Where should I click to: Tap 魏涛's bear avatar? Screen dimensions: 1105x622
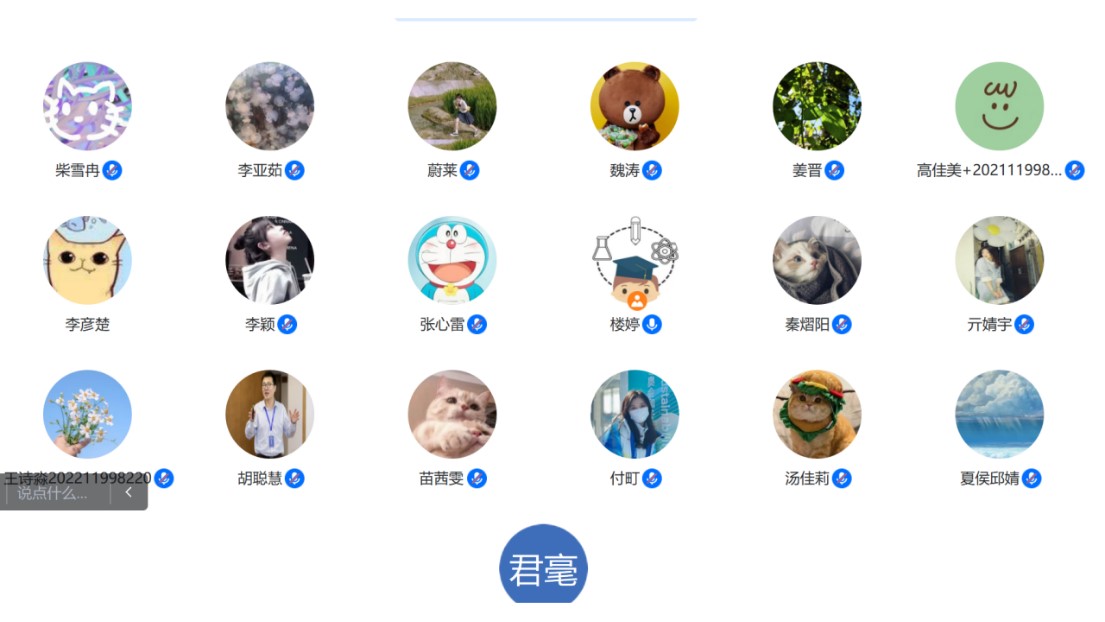tap(634, 106)
